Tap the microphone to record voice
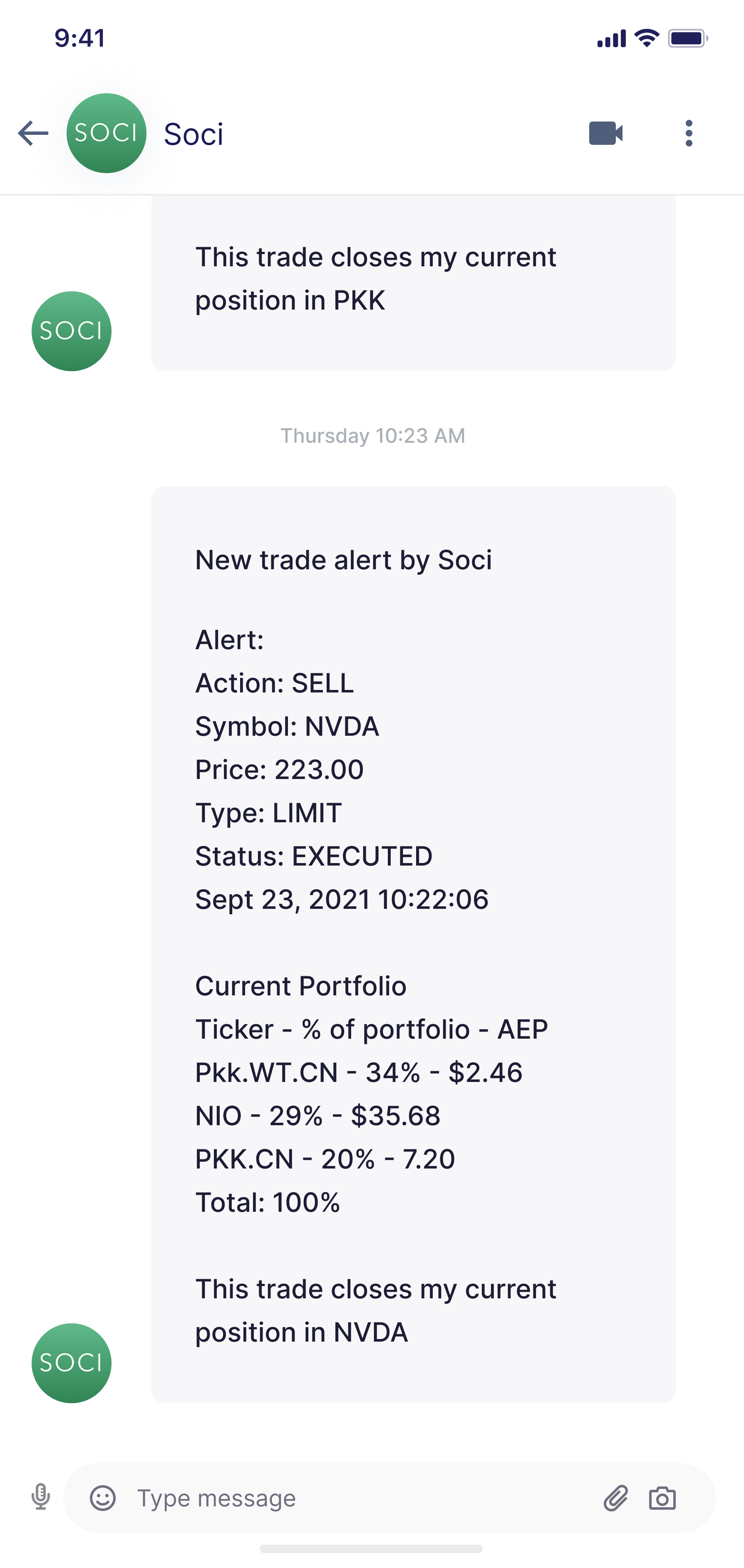 (41, 1497)
